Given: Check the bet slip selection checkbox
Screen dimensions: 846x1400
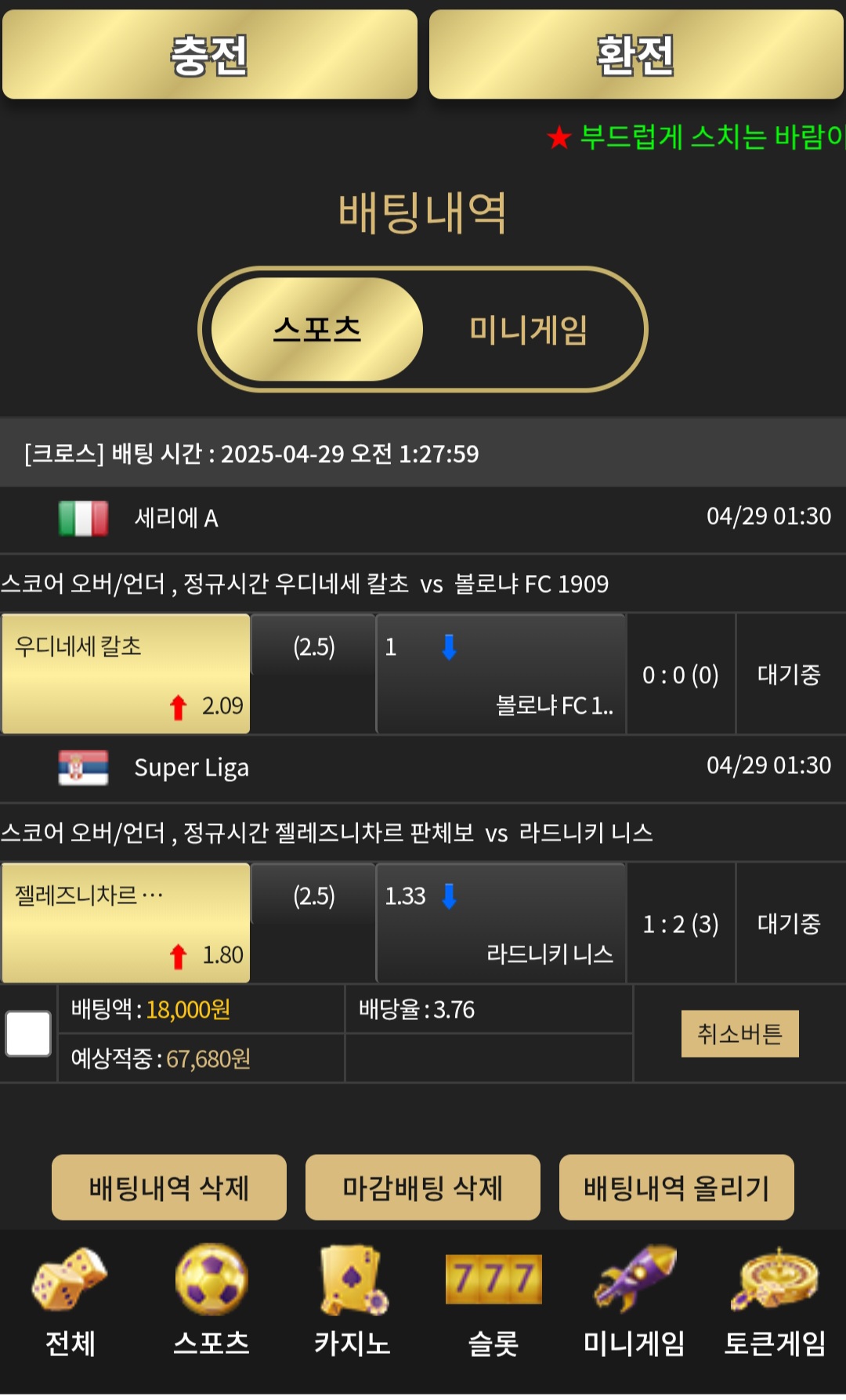Looking at the screenshot, I should click(x=28, y=1033).
